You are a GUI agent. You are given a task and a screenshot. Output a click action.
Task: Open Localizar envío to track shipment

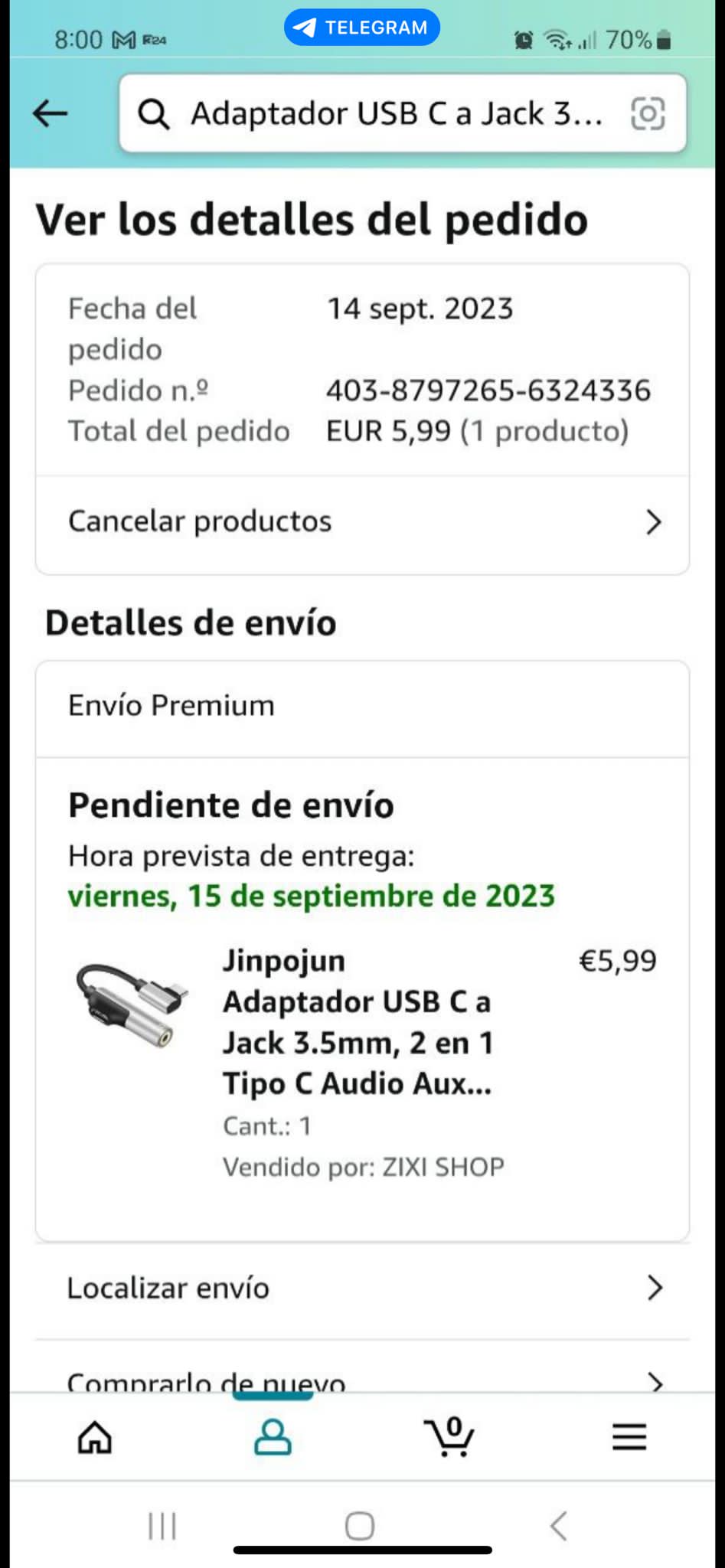pos(362,1289)
